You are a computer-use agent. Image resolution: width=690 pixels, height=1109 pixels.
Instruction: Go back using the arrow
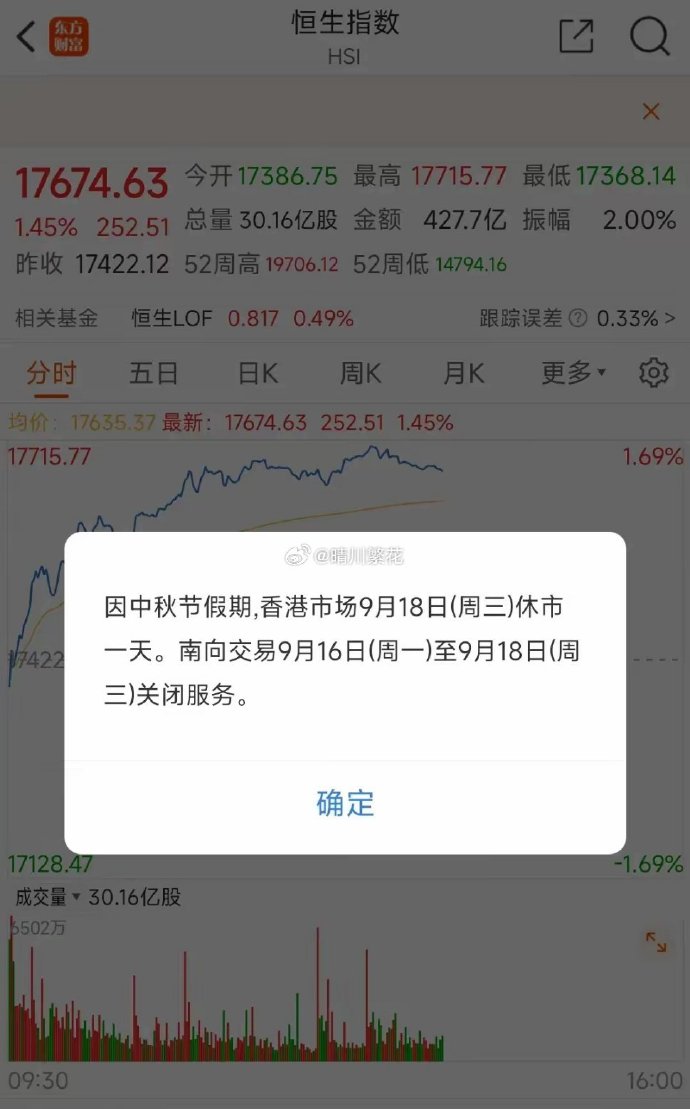pyautogui.click(x=26, y=36)
